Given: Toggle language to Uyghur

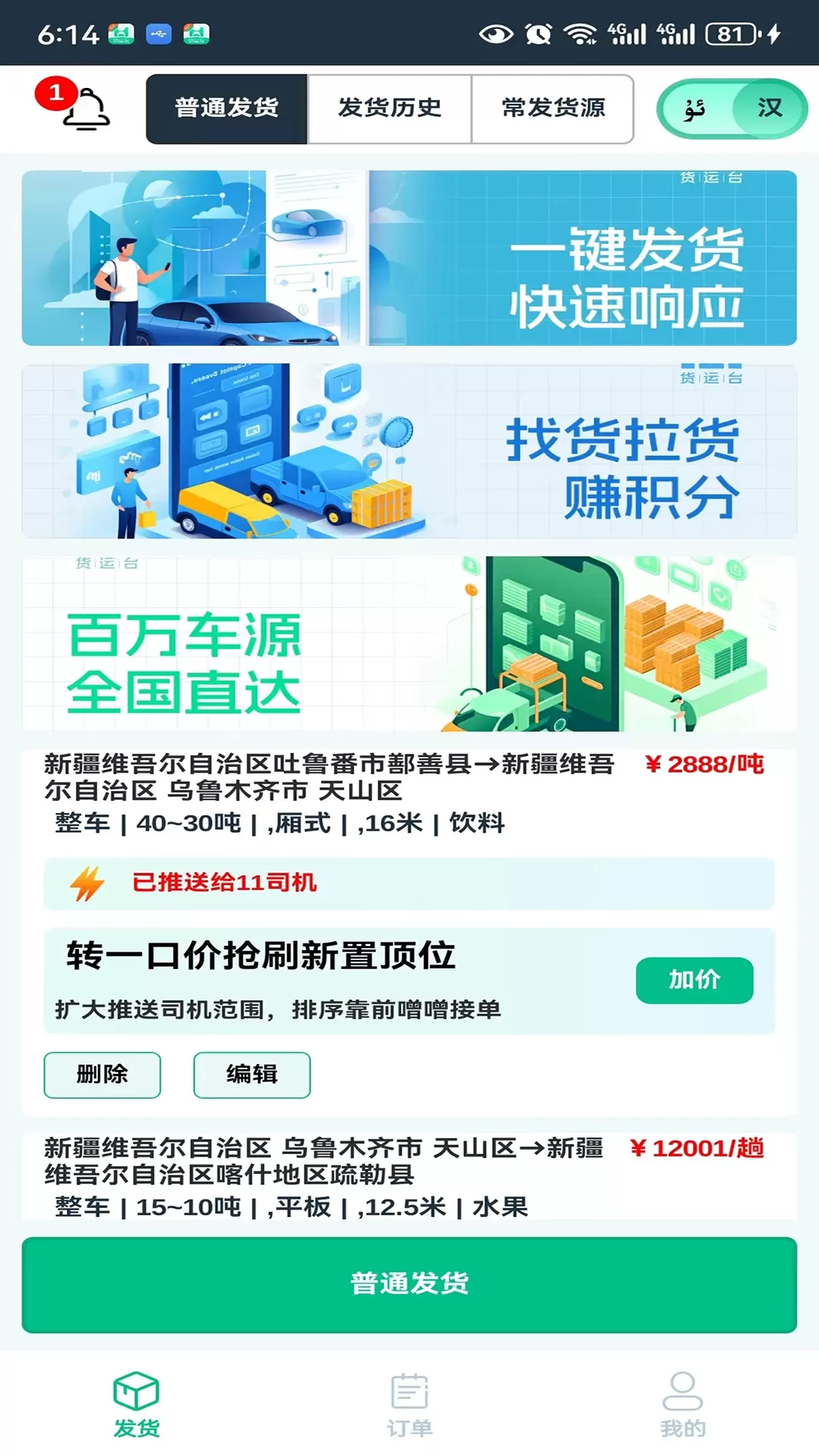Looking at the screenshot, I should [x=694, y=109].
